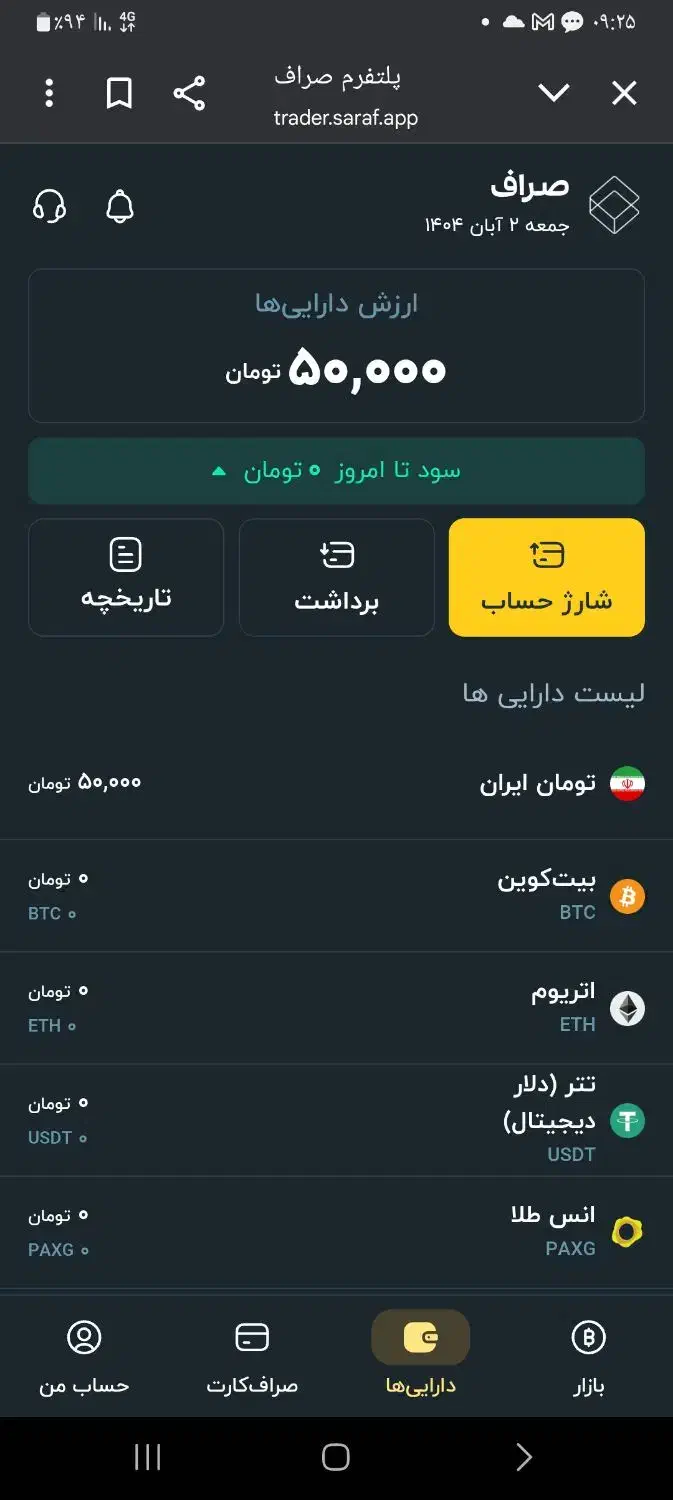Viewport: 673px width, 1500px height.
Task: Tap the برداشت withdraw button
Action: 336,577
